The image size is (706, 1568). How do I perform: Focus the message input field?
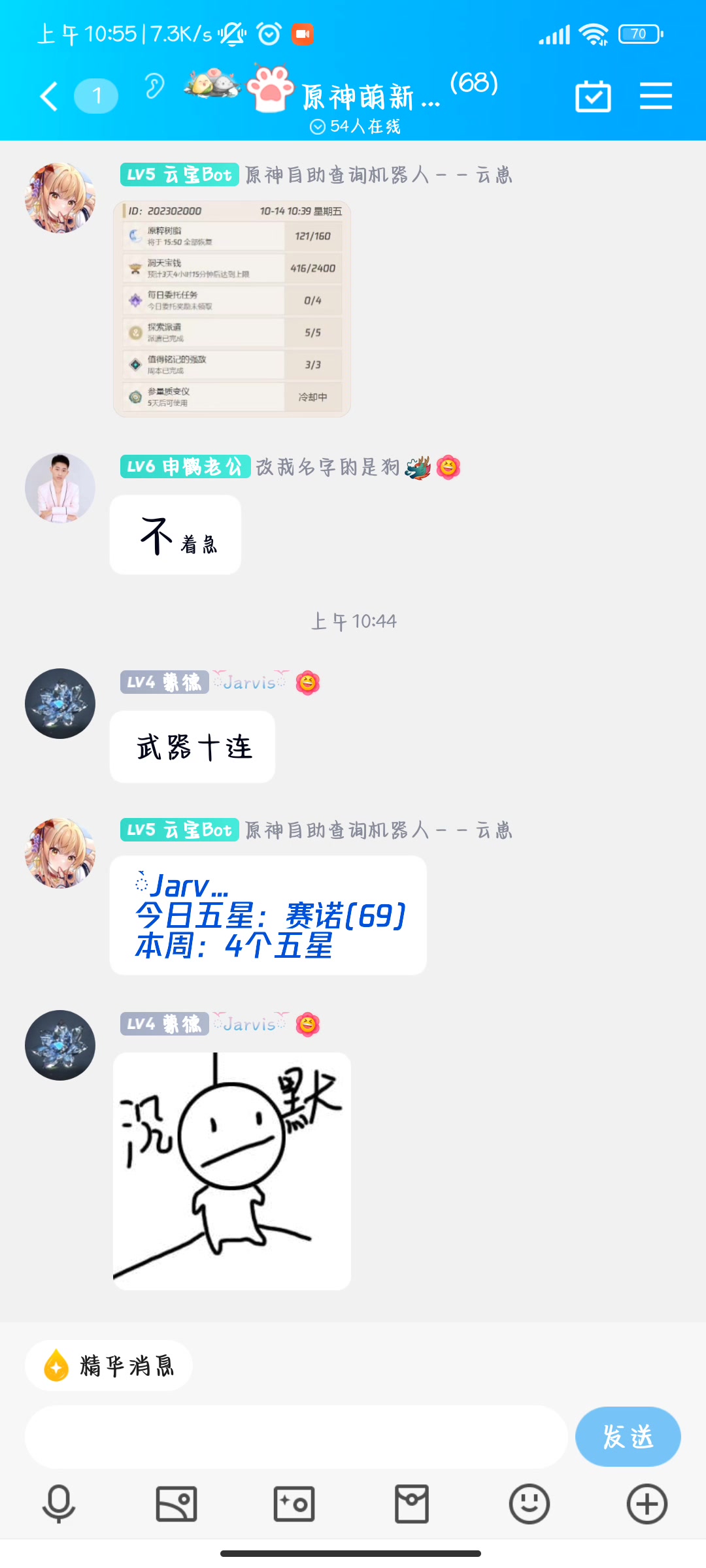tap(296, 1437)
